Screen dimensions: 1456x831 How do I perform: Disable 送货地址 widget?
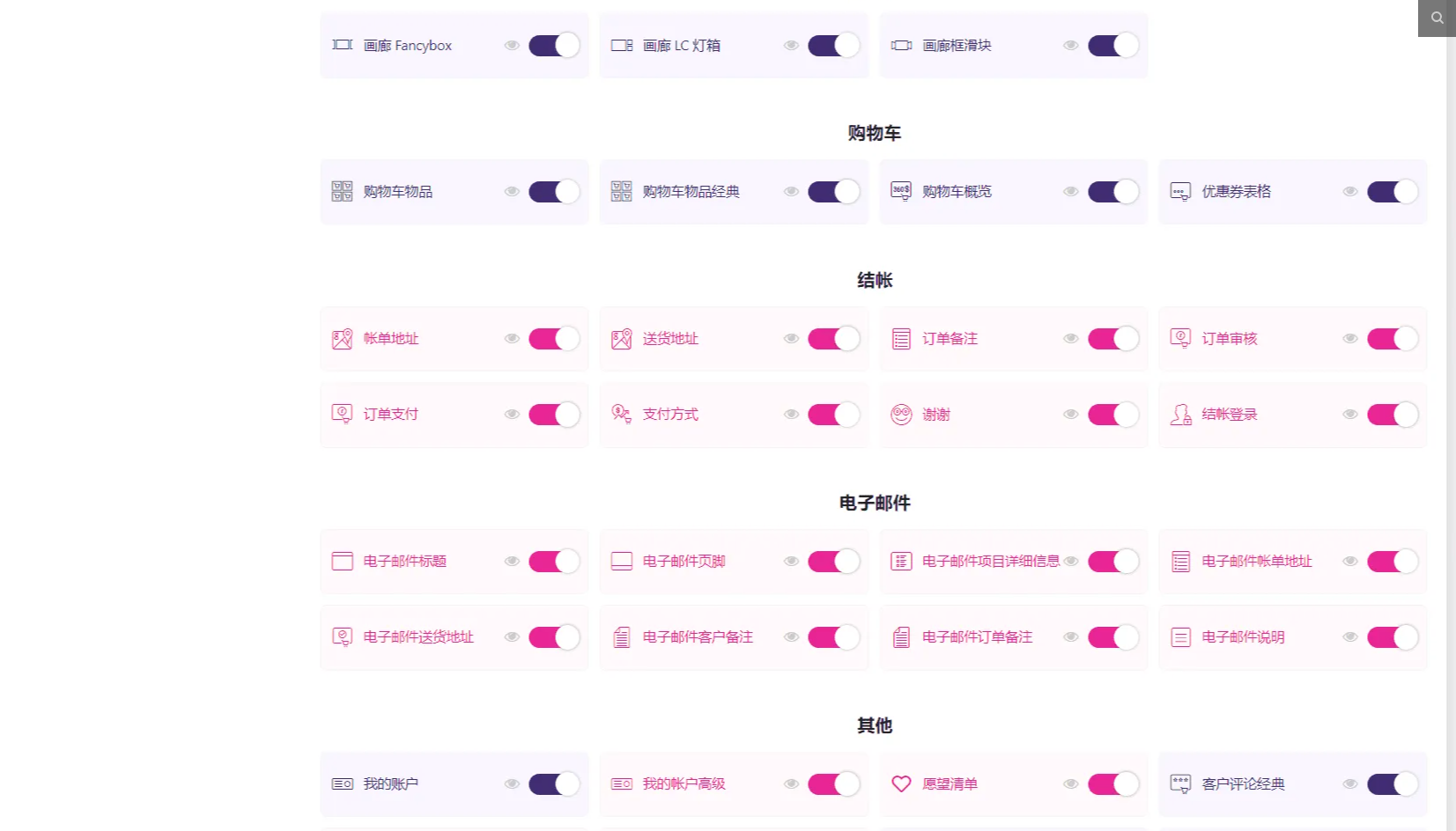833,339
